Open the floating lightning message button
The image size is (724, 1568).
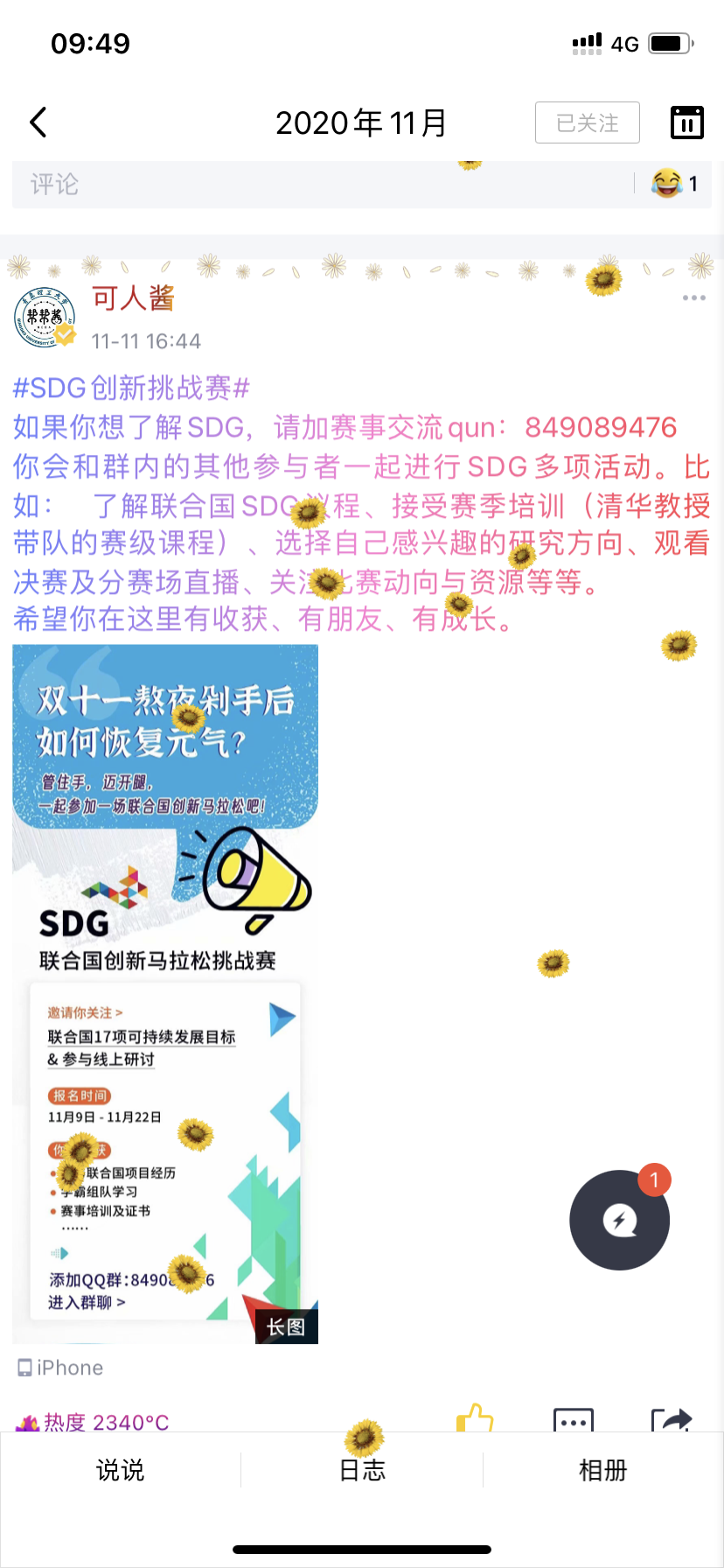click(619, 1220)
